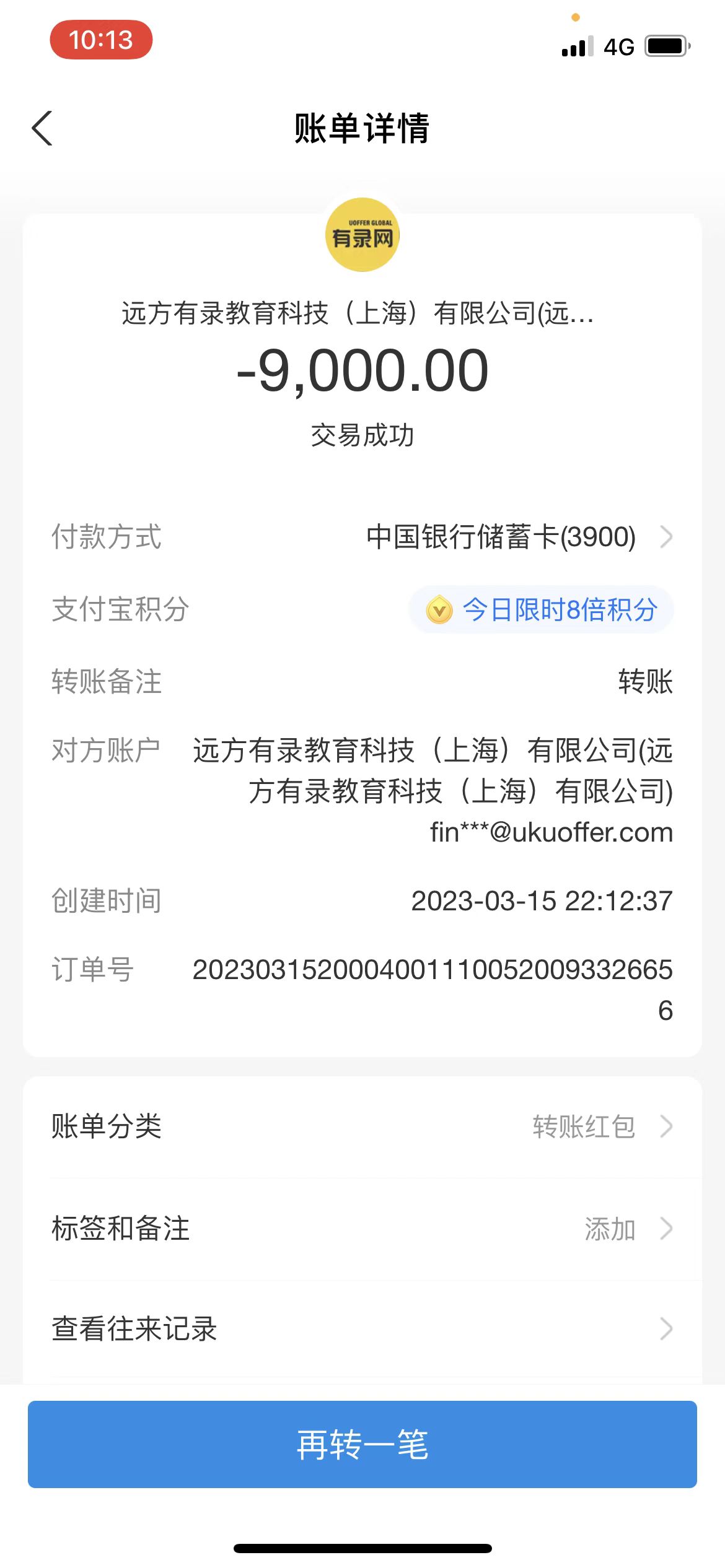Open the 有录网 merchant avatar
The width and height of the screenshot is (725, 1568).
pos(362,235)
